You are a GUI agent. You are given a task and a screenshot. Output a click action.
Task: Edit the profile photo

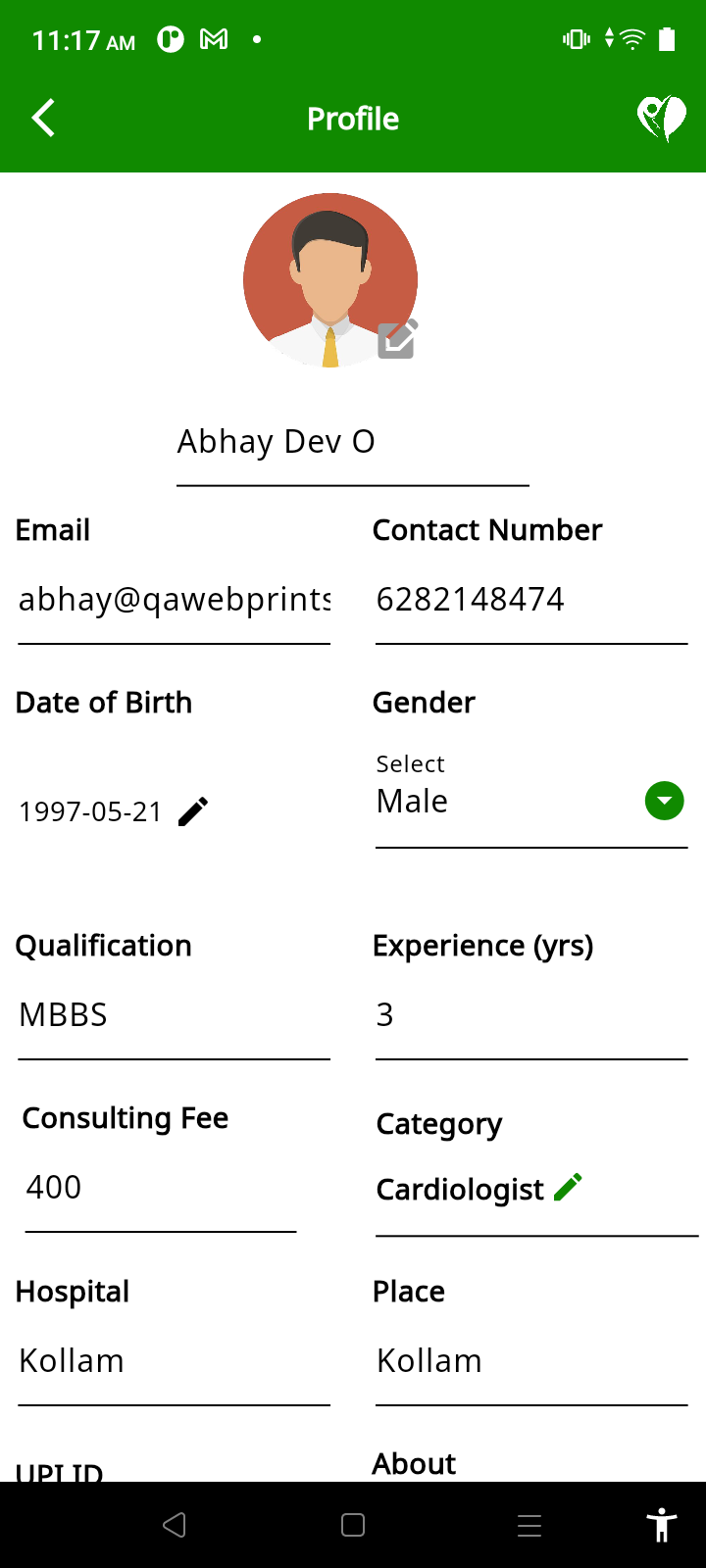[397, 339]
